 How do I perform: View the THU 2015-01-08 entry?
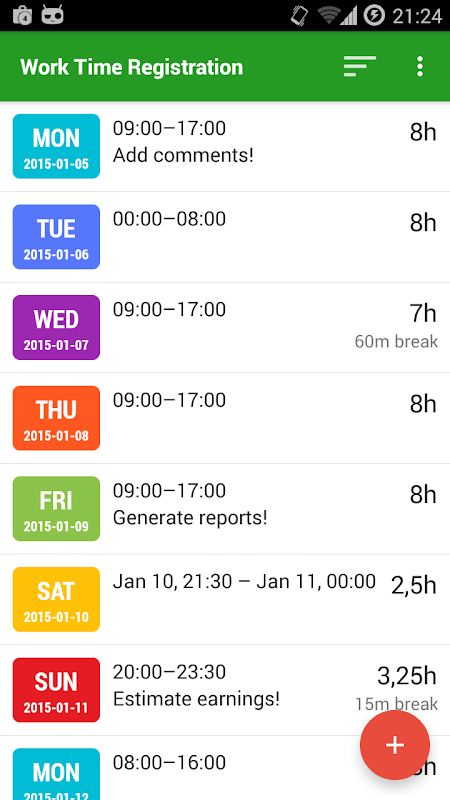225,418
